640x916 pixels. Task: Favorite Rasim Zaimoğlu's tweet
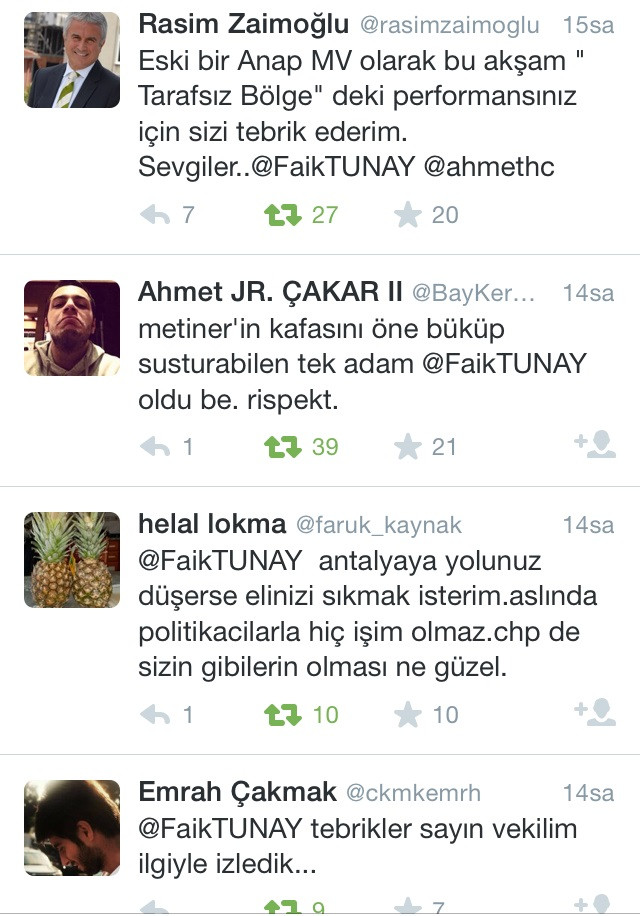(x=408, y=215)
